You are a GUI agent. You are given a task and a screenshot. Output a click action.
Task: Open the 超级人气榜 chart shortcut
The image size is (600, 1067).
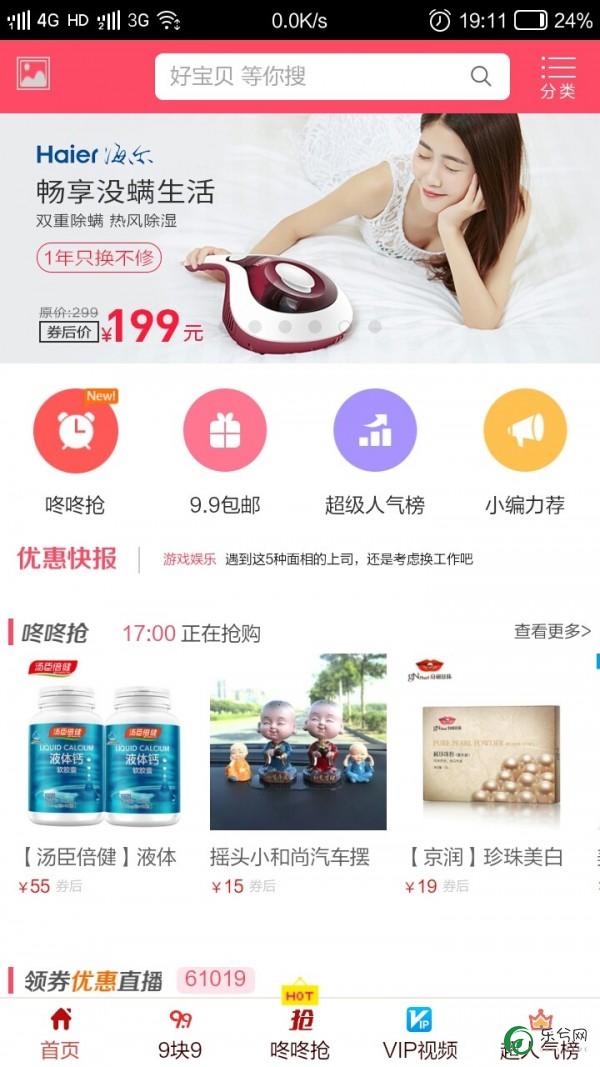(x=375, y=452)
